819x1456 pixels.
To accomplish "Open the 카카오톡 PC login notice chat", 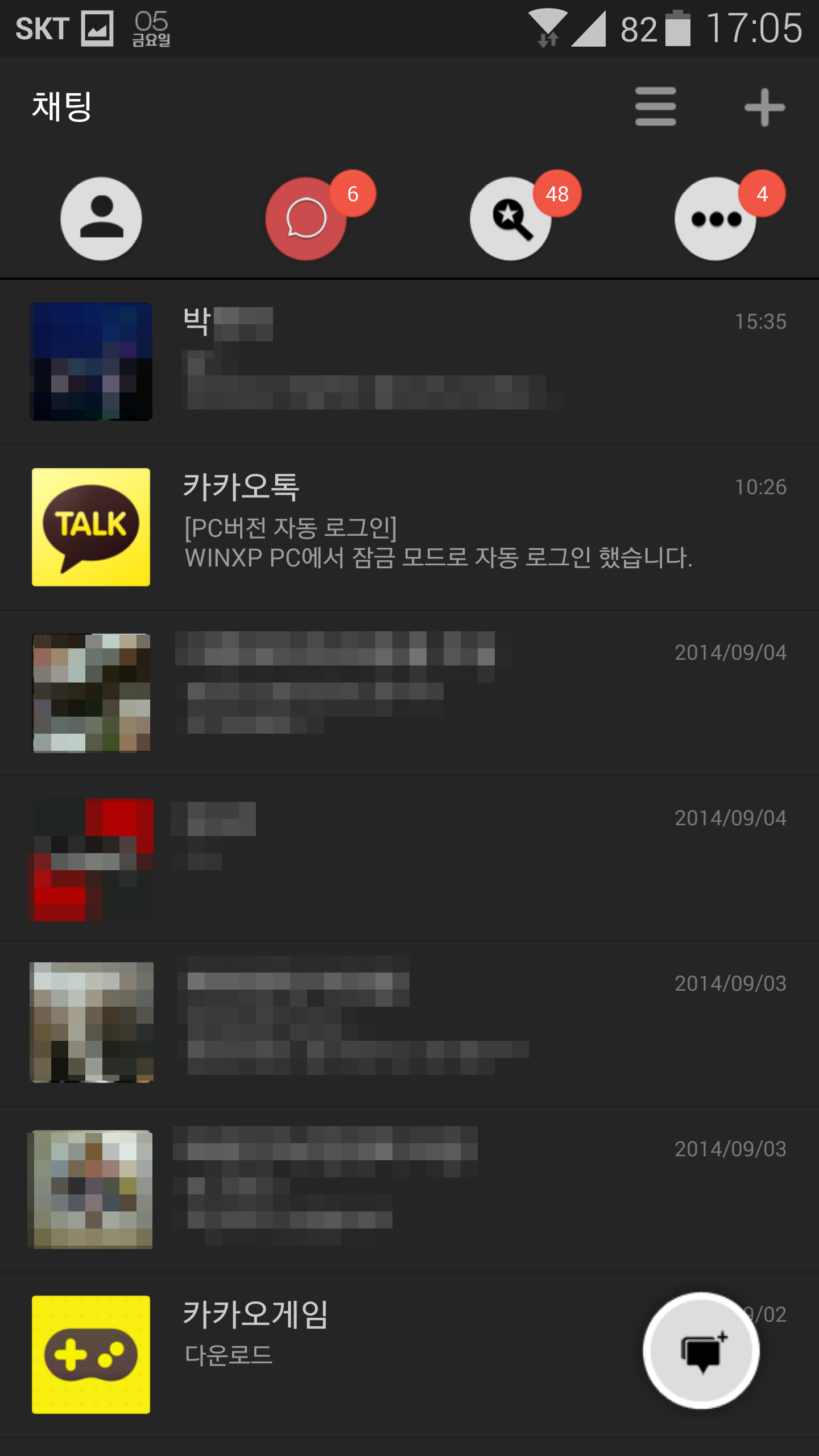I will (x=409, y=527).
